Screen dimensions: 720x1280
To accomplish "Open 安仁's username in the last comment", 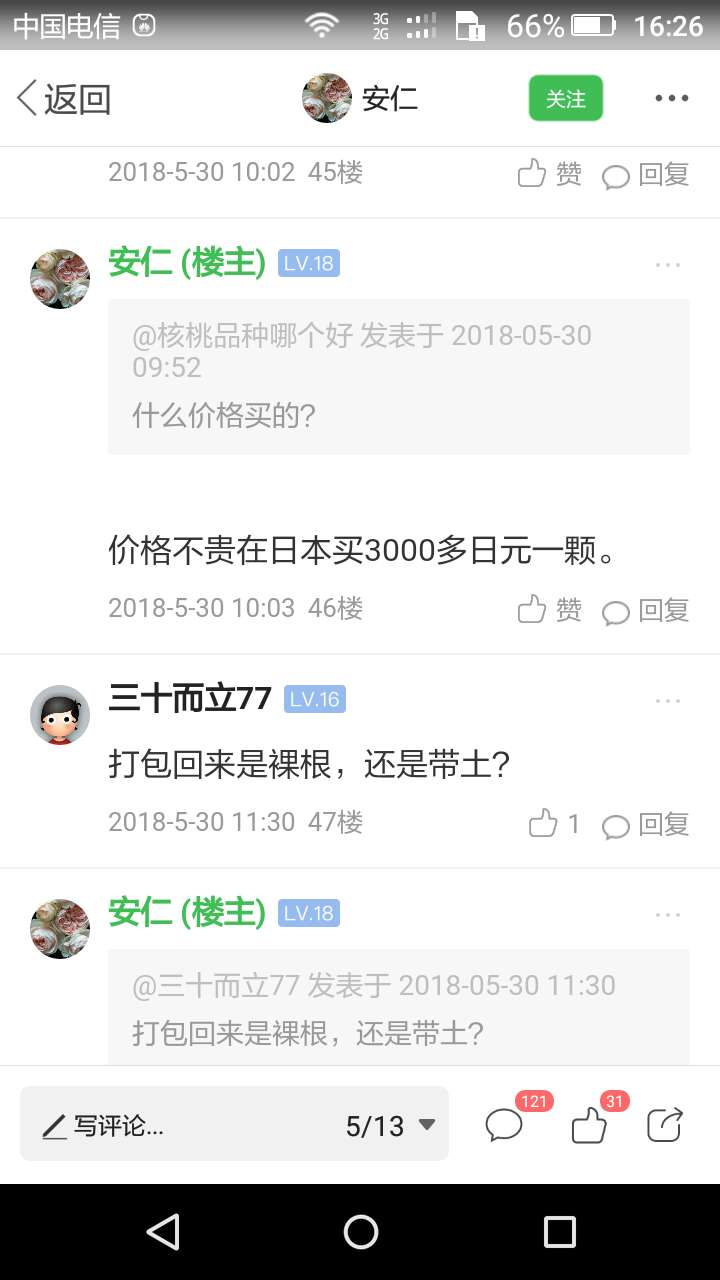I will tap(187, 913).
